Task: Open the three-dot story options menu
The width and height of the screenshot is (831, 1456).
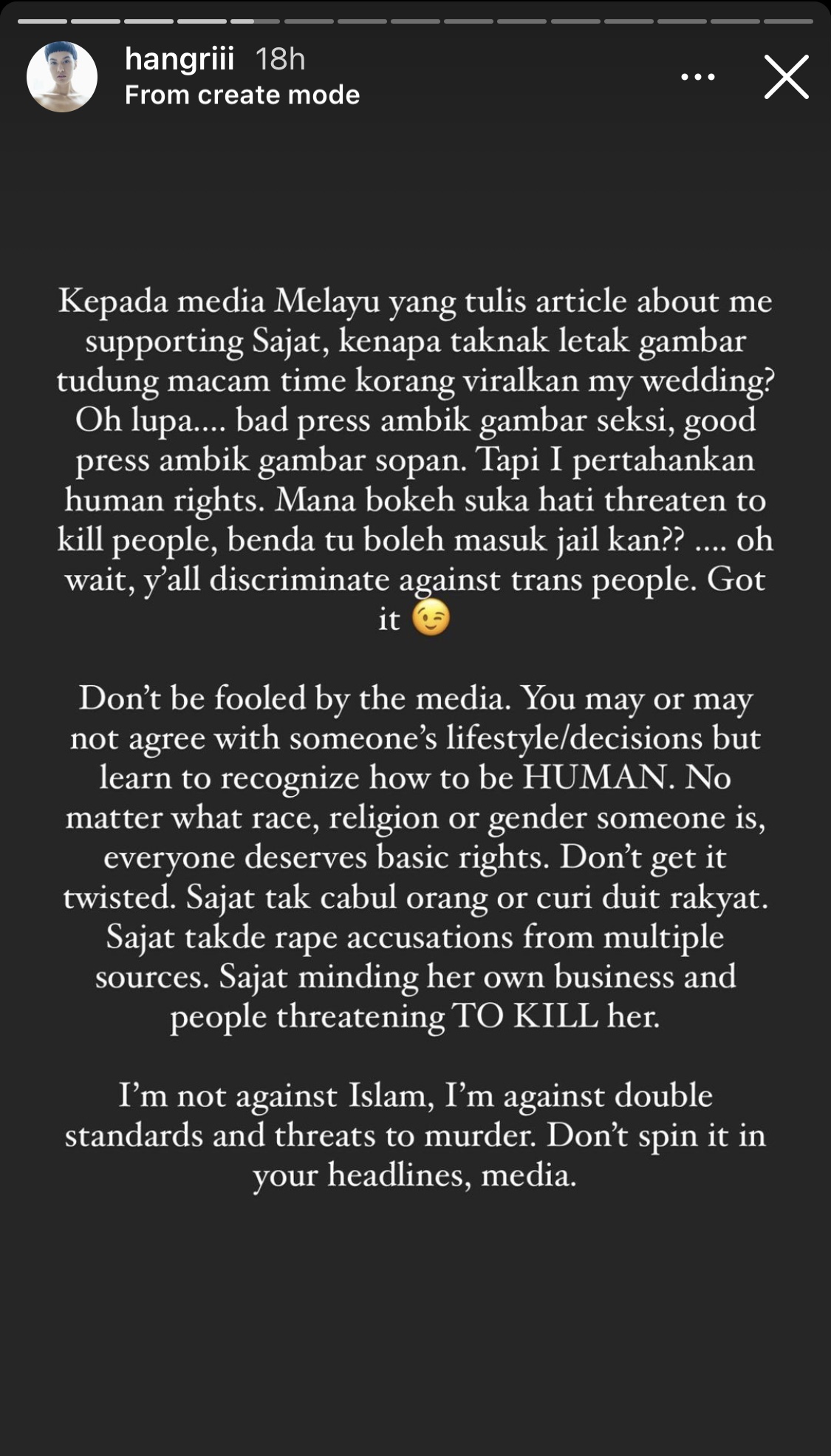Action: pos(697,77)
